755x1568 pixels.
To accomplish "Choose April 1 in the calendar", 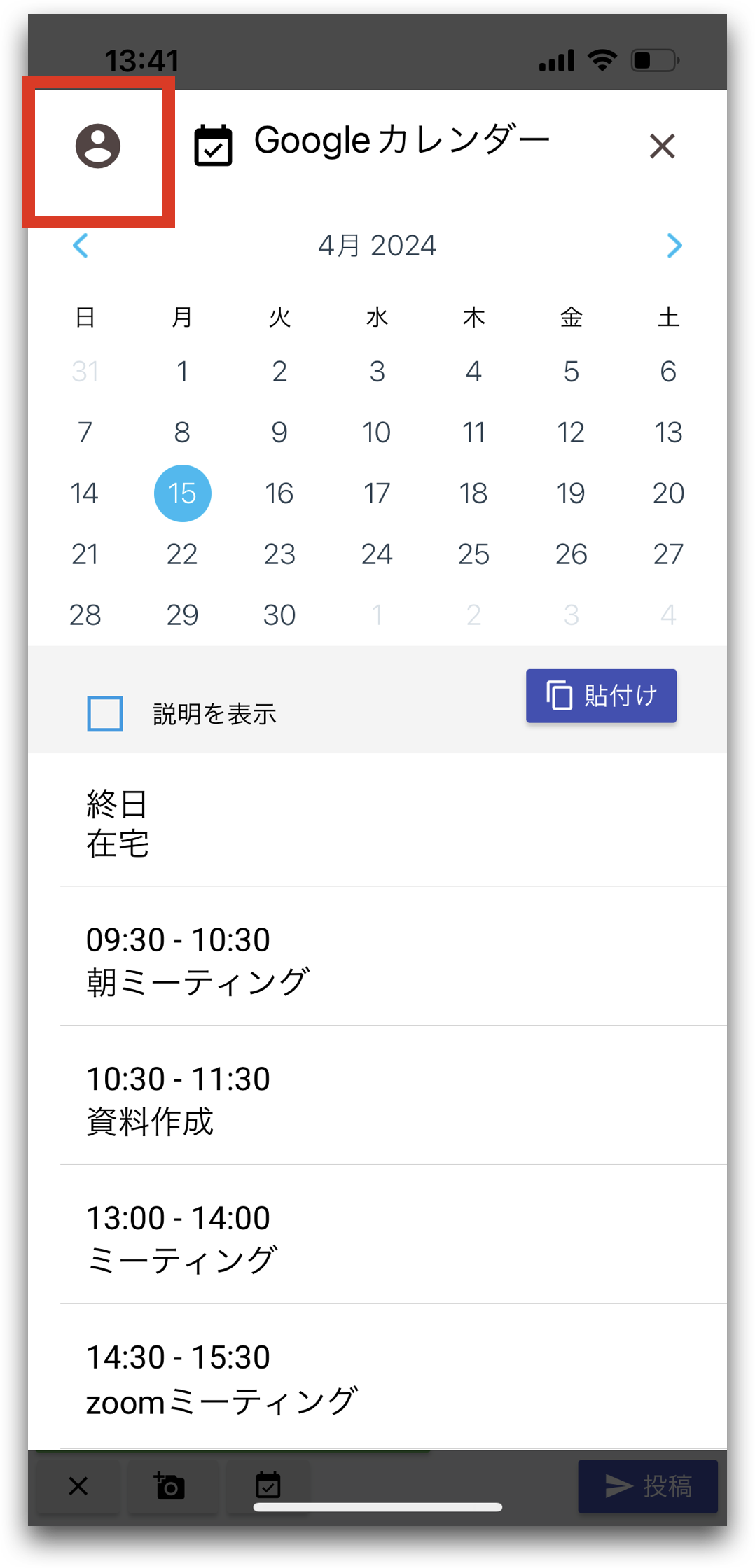I will tap(182, 372).
